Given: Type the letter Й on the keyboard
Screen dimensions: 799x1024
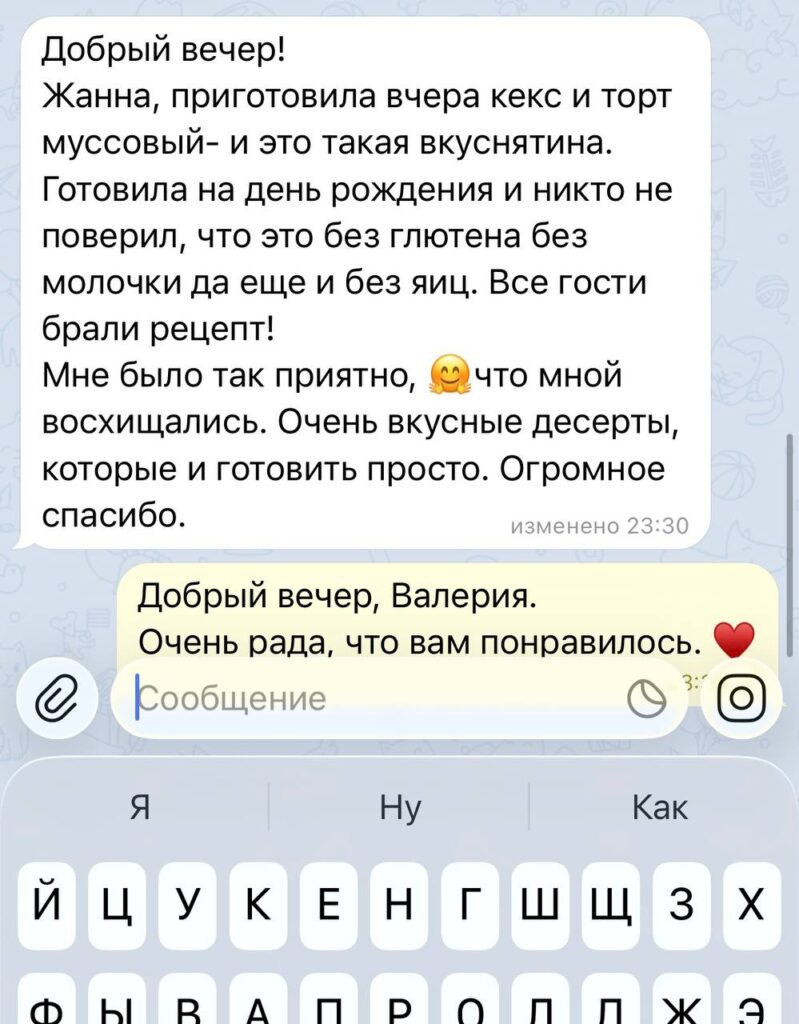Looking at the screenshot, I should [43, 909].
